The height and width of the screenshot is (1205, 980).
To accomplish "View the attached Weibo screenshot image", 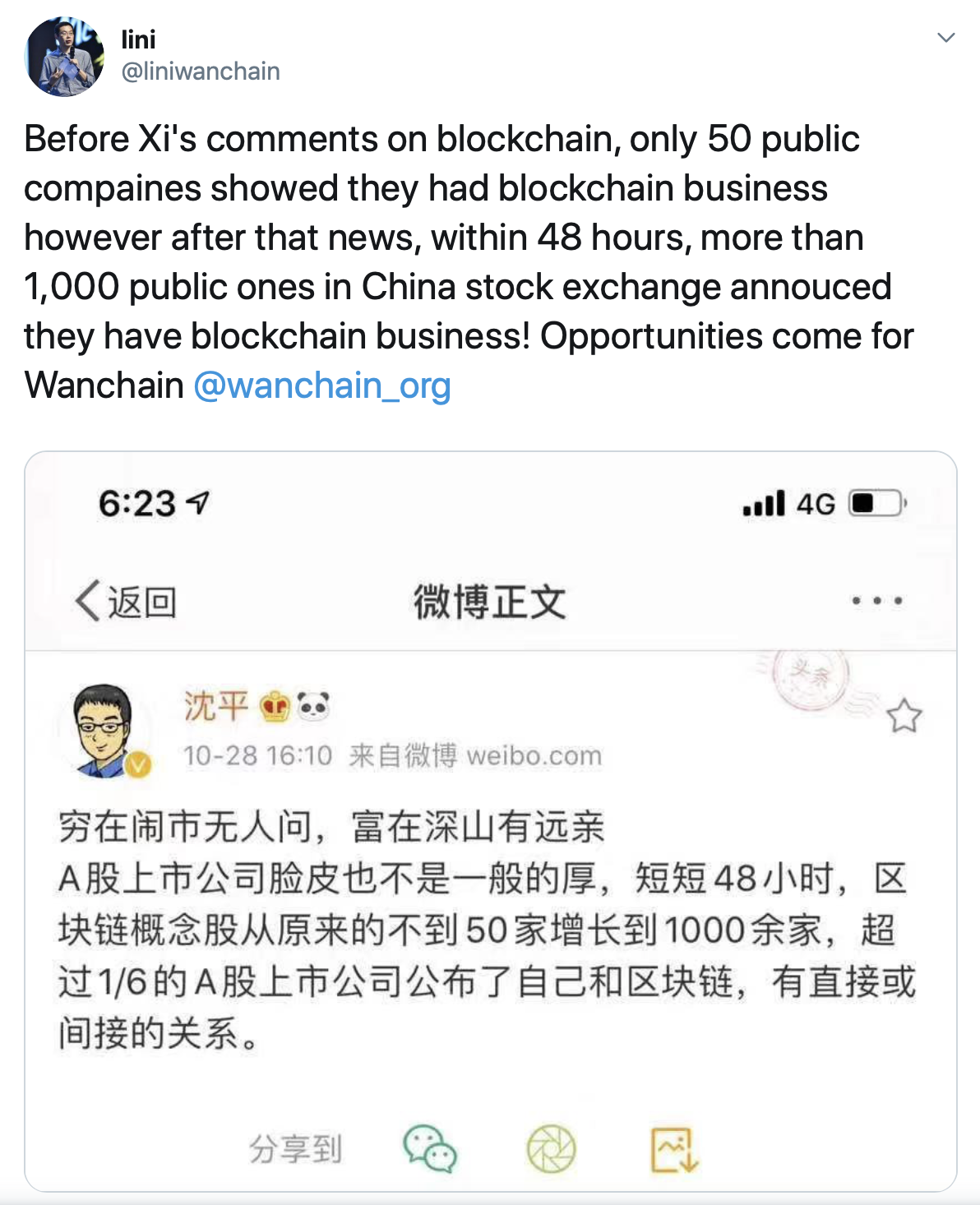I will 490,822.
